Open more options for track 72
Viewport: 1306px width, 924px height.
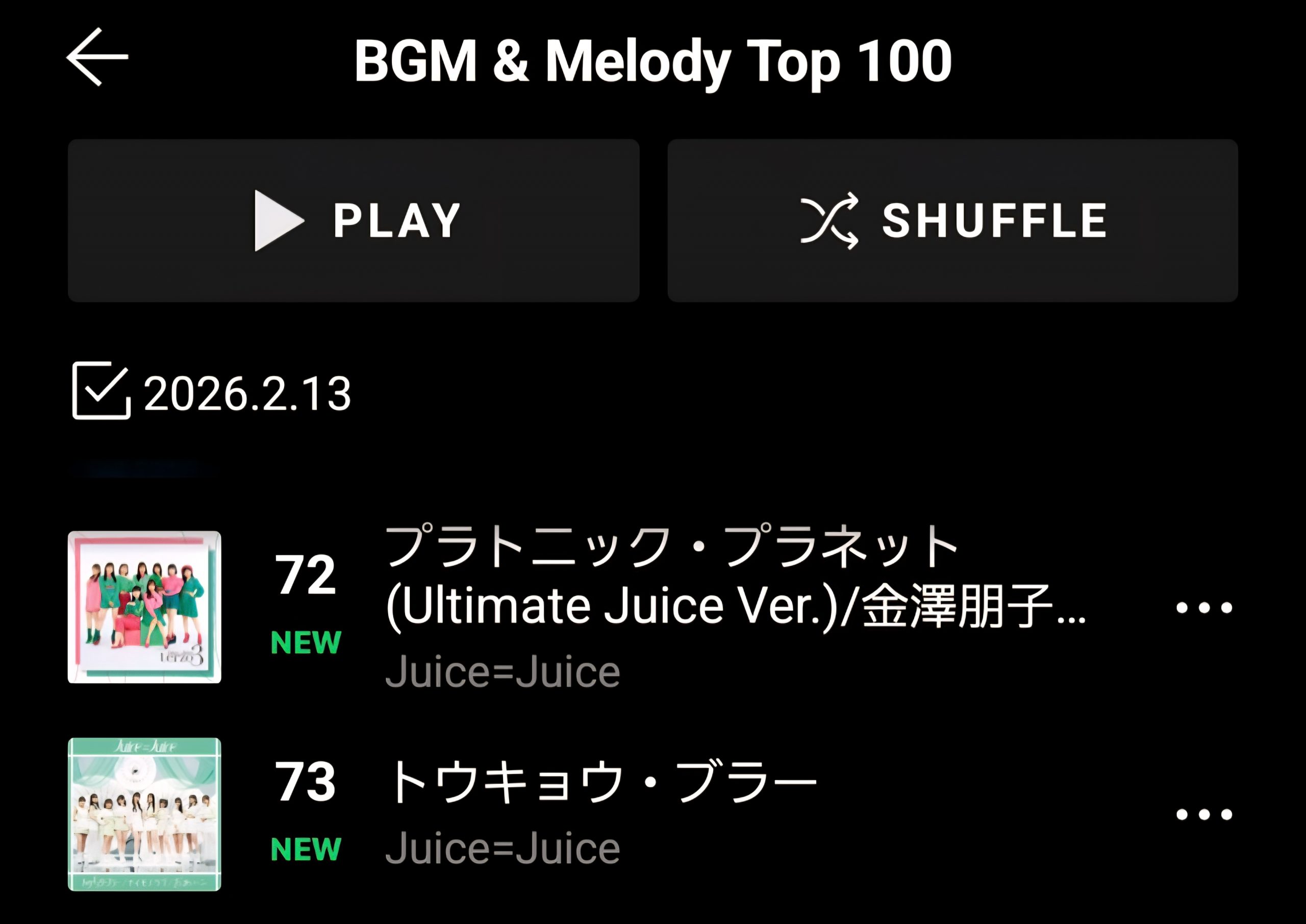[x=1203, y=608]
